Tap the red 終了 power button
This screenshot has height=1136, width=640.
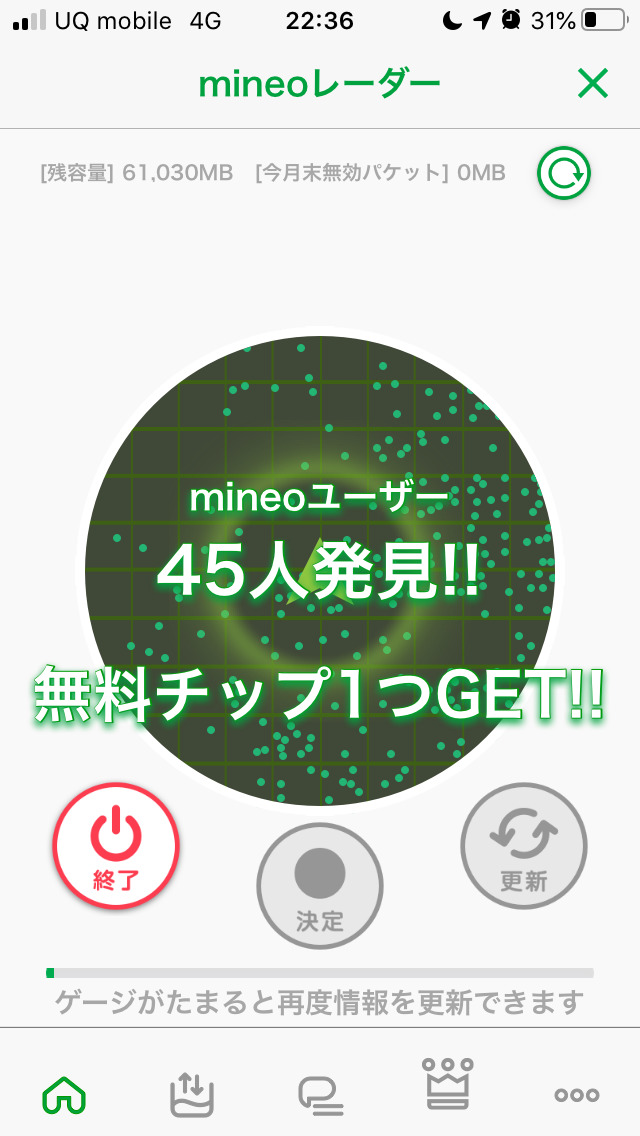(116, 846)
